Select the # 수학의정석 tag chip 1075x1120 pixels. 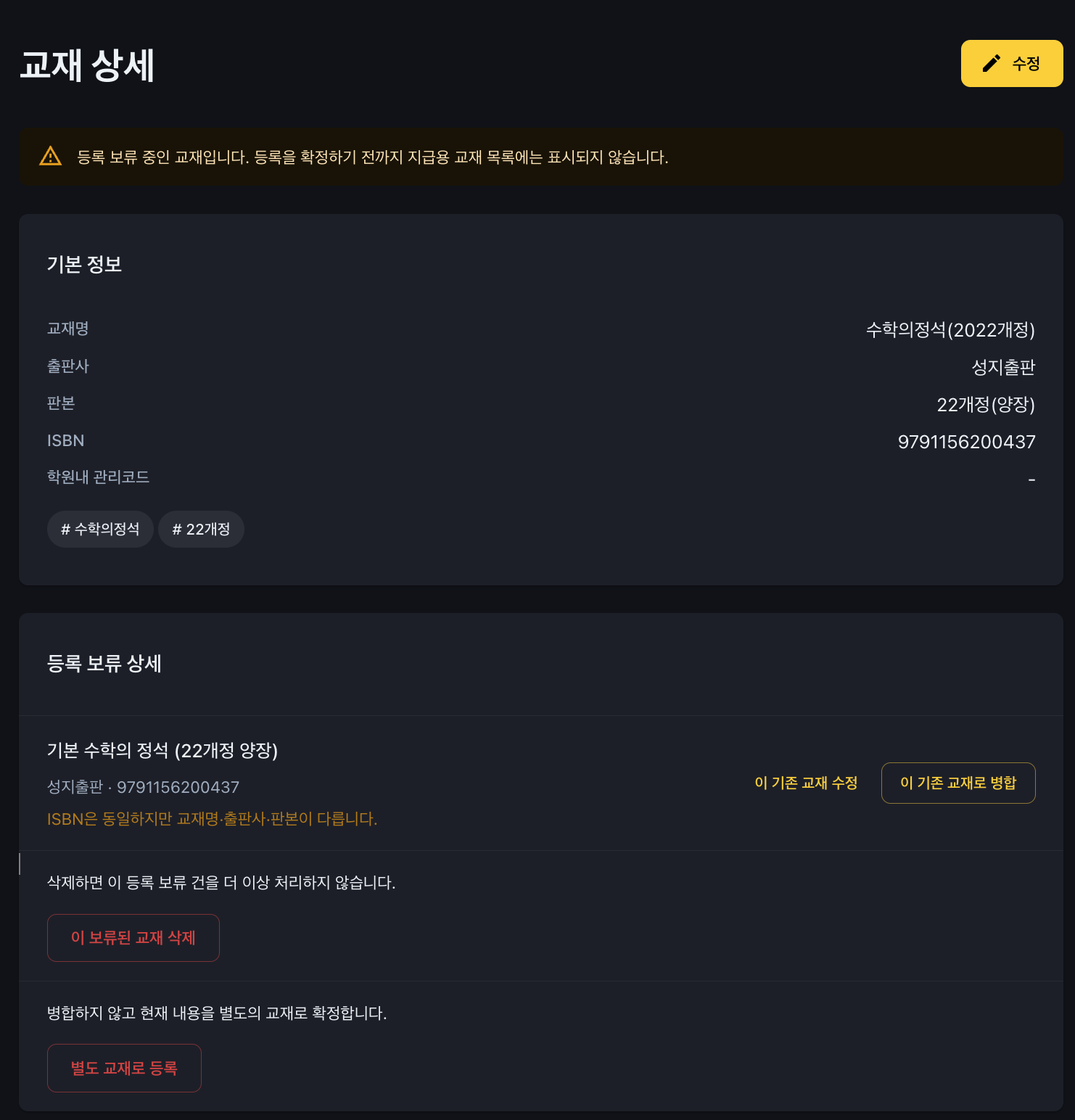click(x=100, y=529)
